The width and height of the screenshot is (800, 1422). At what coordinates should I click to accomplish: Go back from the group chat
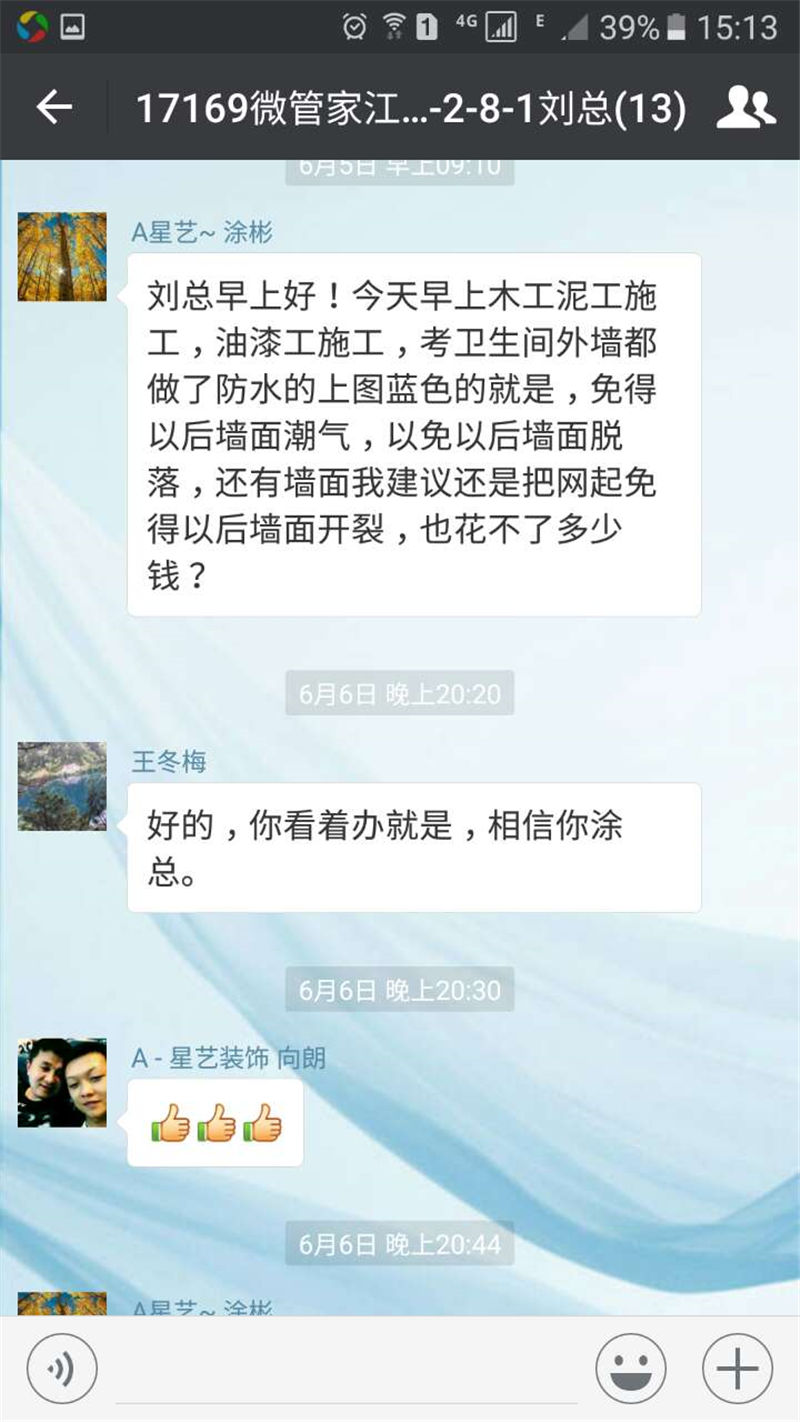tap(54, 107)
